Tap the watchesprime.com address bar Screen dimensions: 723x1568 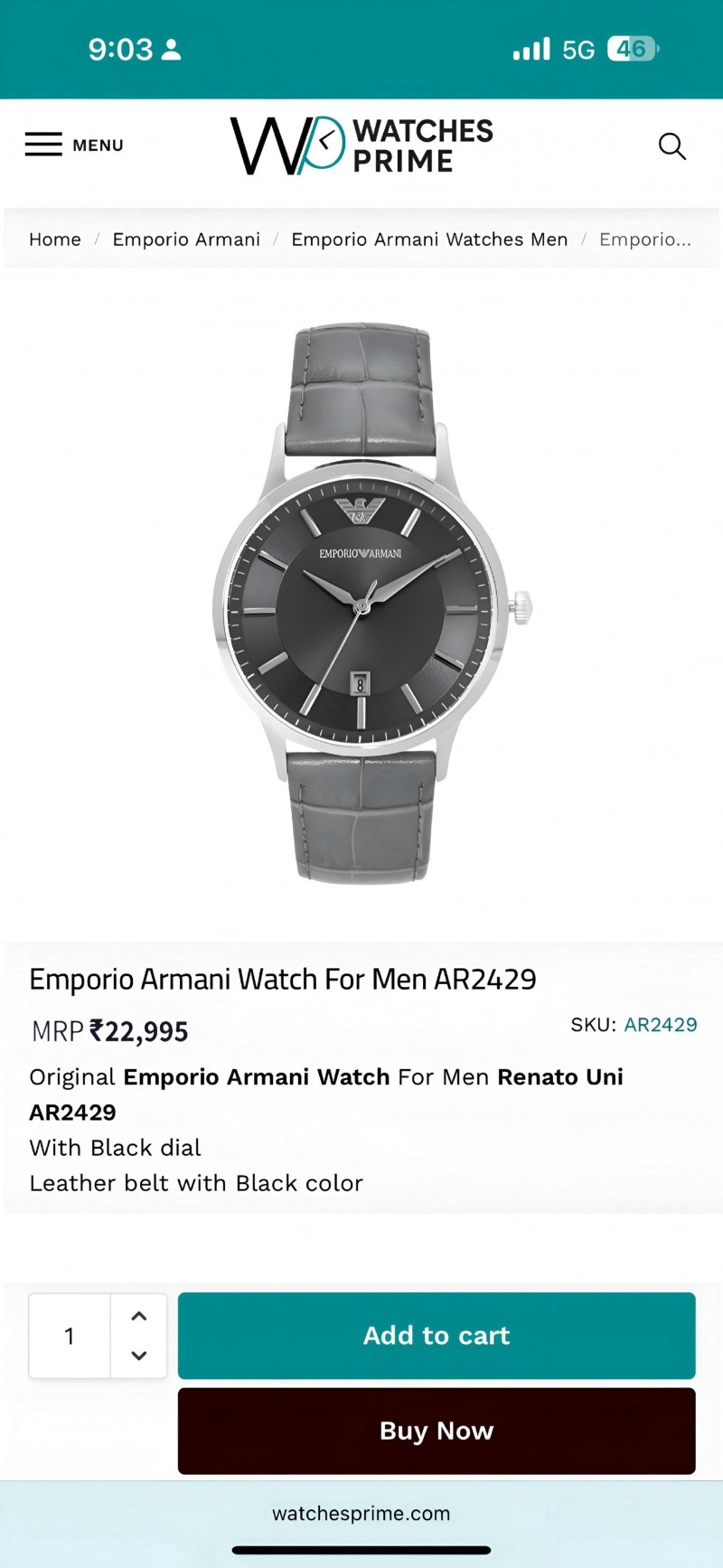pyautogui.click(x=361, y=1514)
